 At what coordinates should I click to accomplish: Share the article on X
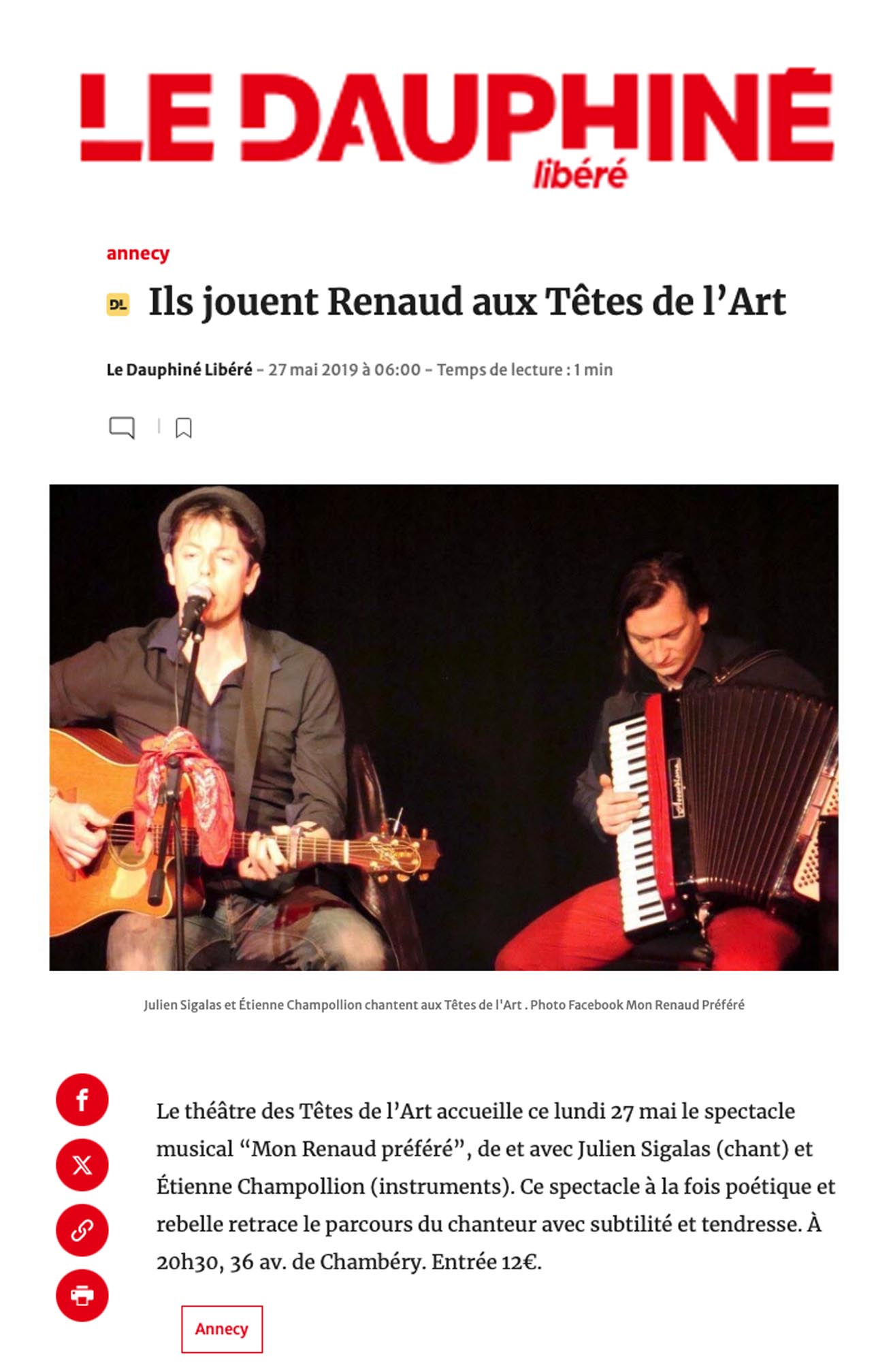click(x=82, y=1165)
